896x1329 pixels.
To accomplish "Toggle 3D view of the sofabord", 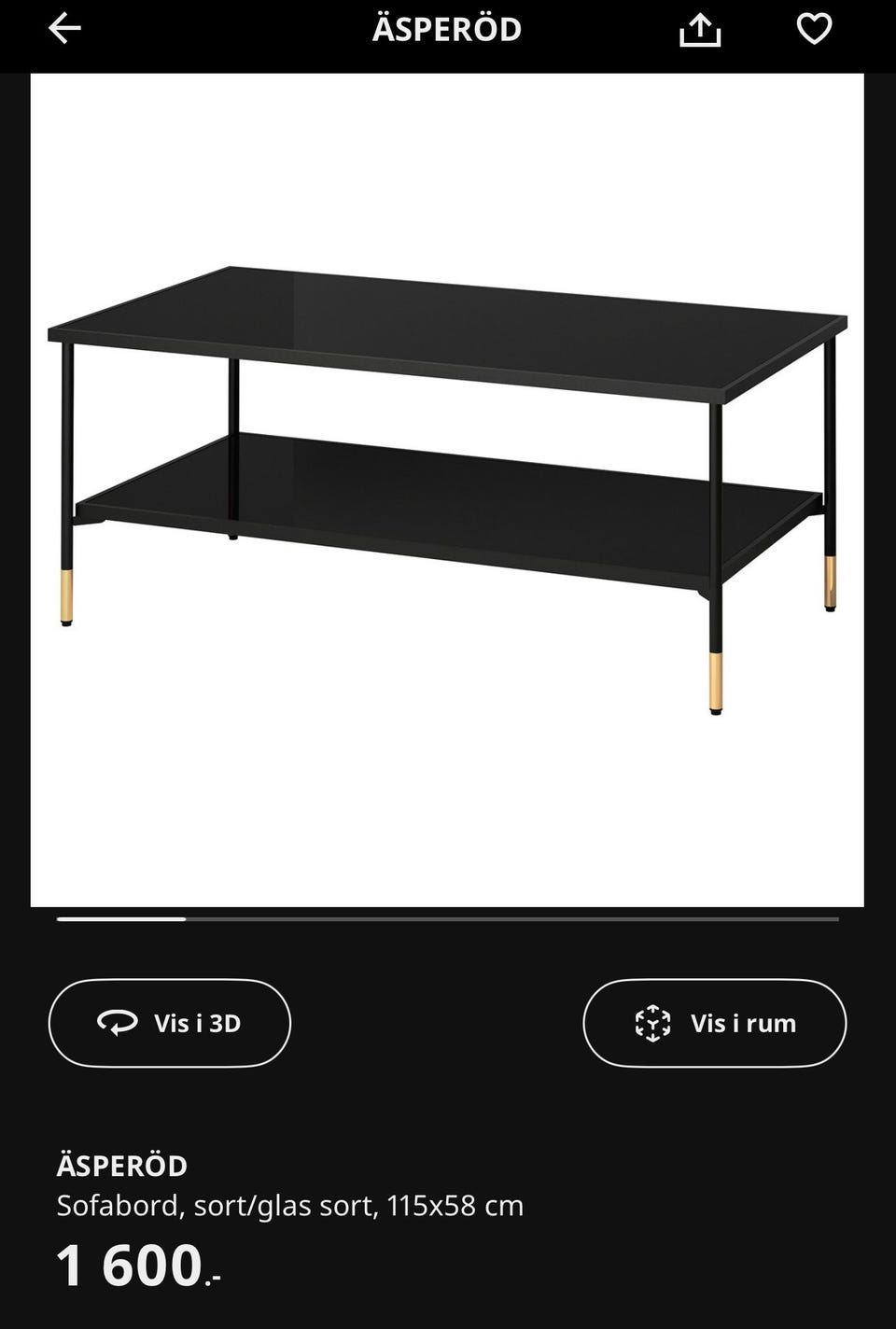I will [169, 1023].
